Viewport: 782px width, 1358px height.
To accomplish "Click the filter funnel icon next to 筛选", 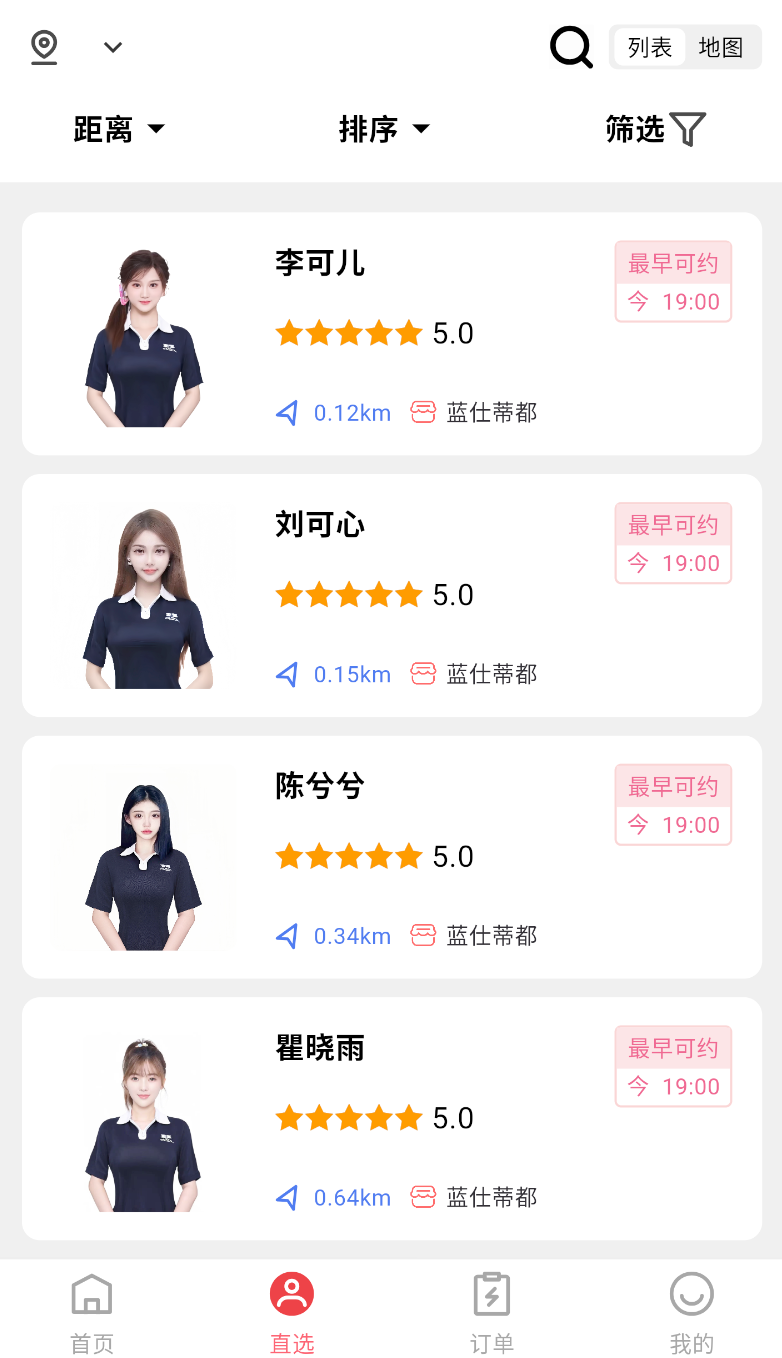I will coord(688,128).
